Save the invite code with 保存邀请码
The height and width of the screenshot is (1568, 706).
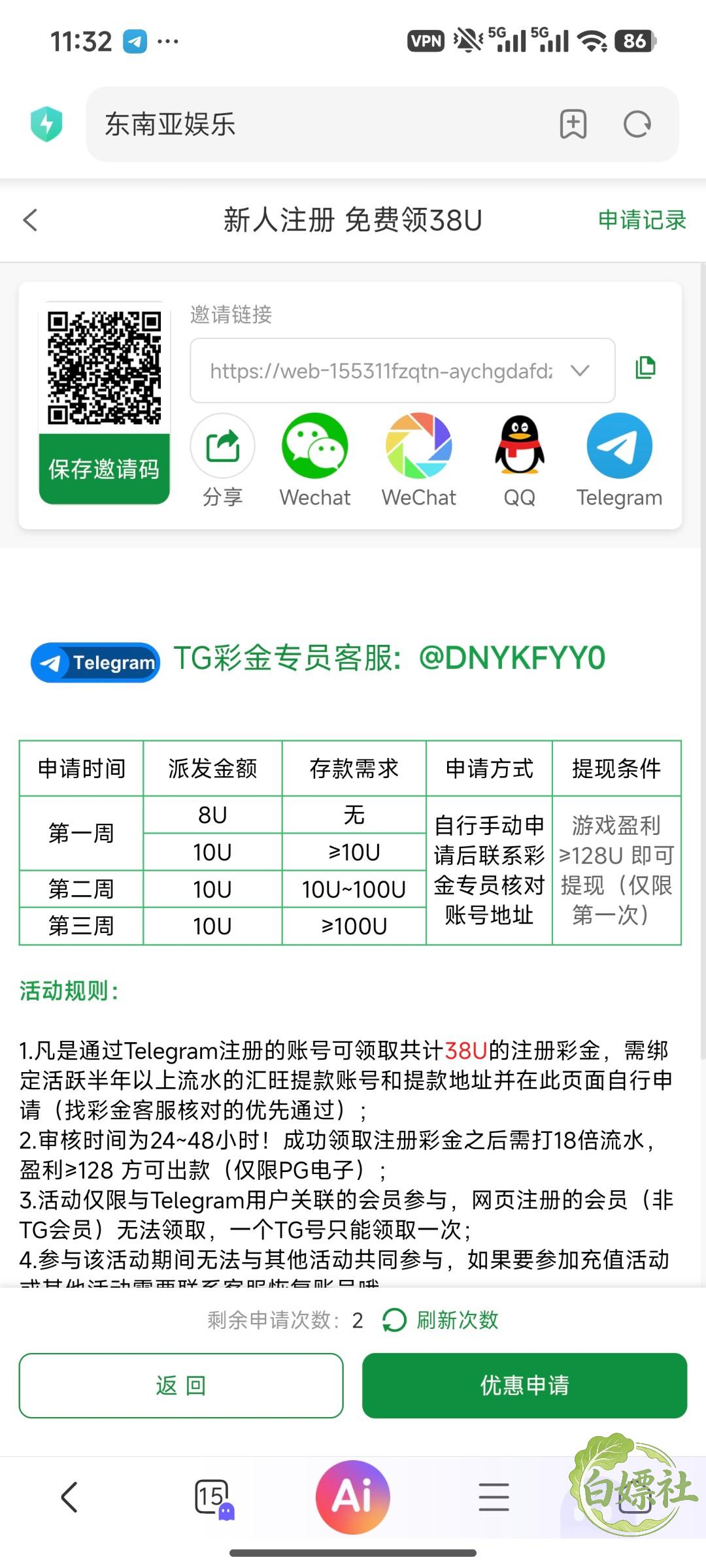click(x=104, y=469)
